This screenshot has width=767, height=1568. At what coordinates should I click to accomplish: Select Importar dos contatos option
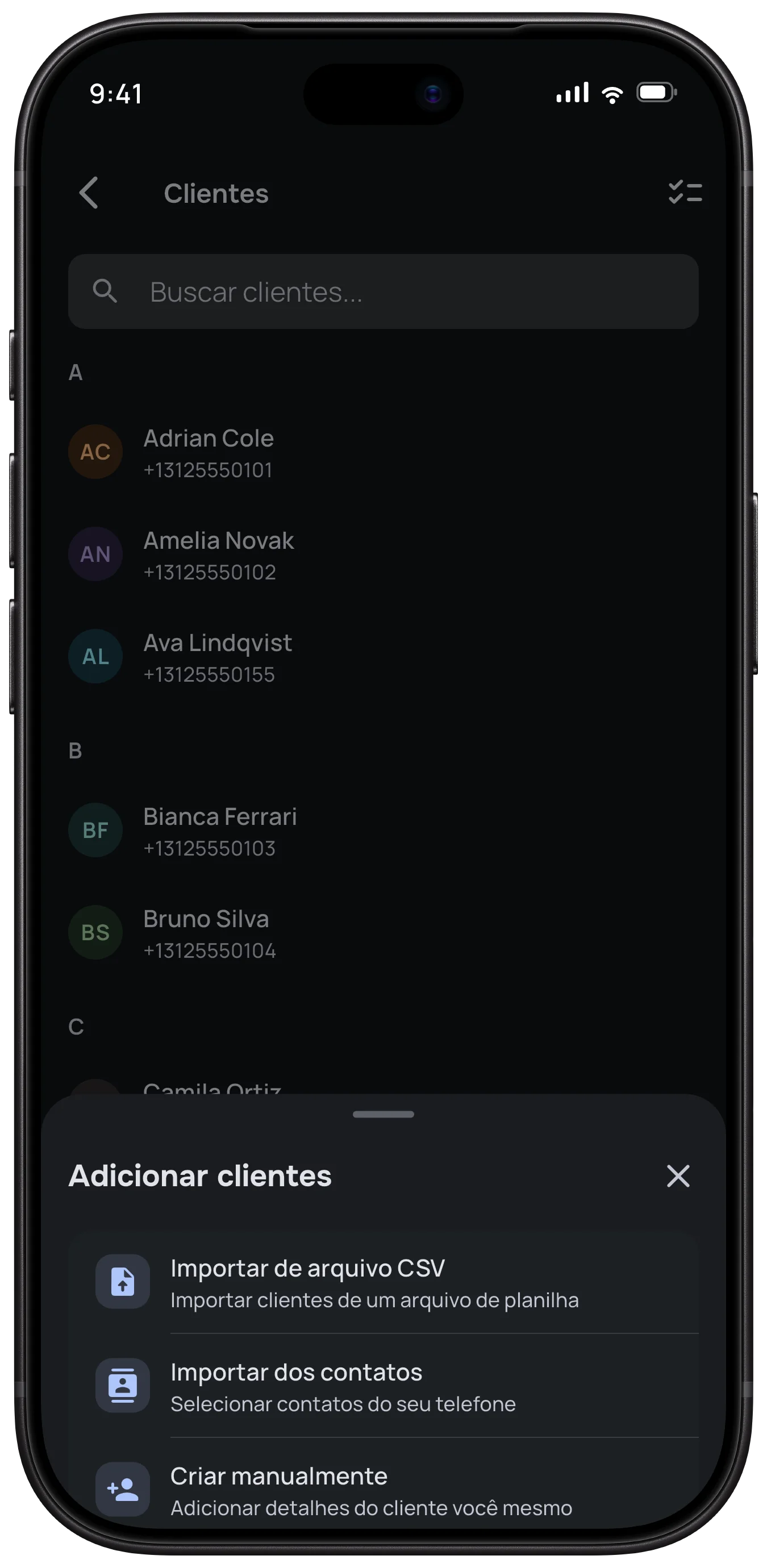pos(383,1386)
